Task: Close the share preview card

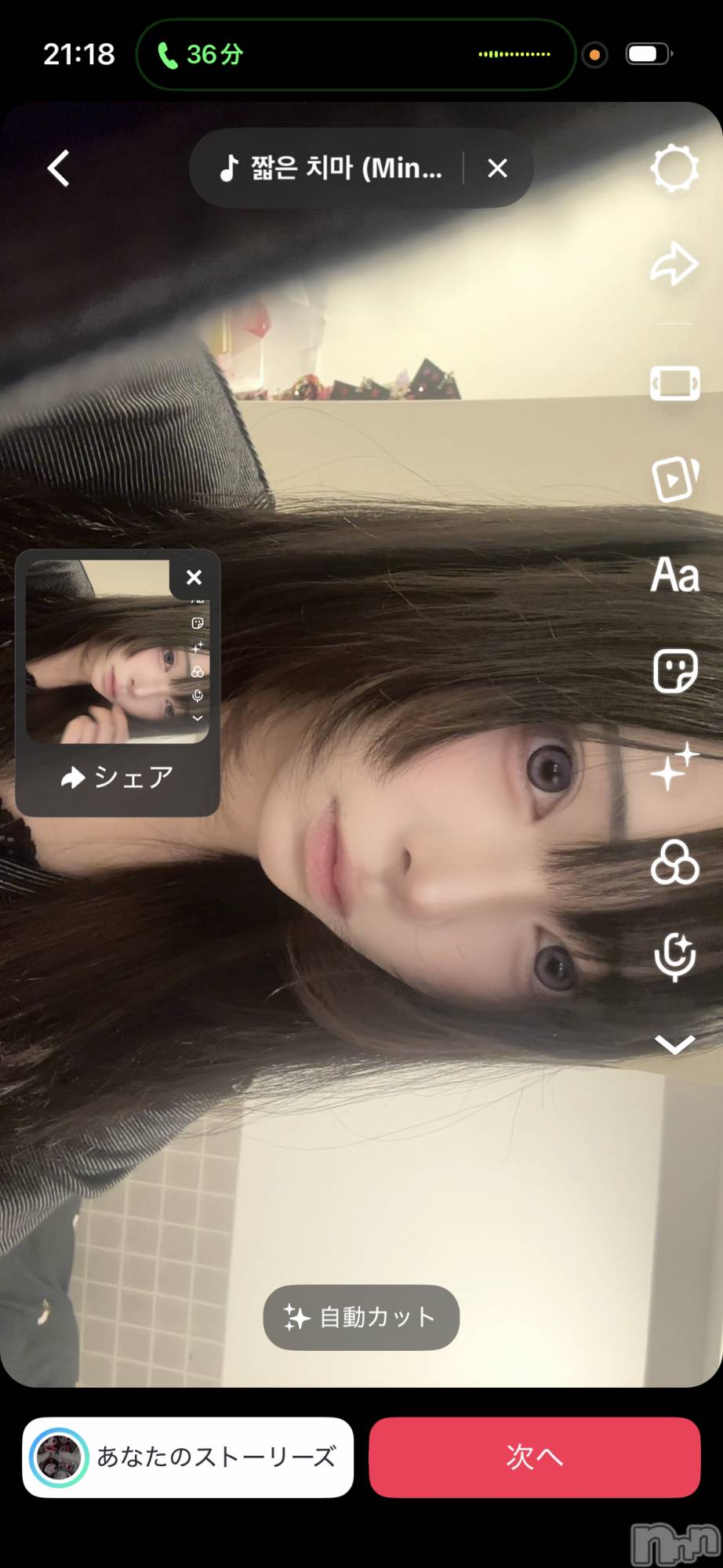Action: tap(194, 578)
